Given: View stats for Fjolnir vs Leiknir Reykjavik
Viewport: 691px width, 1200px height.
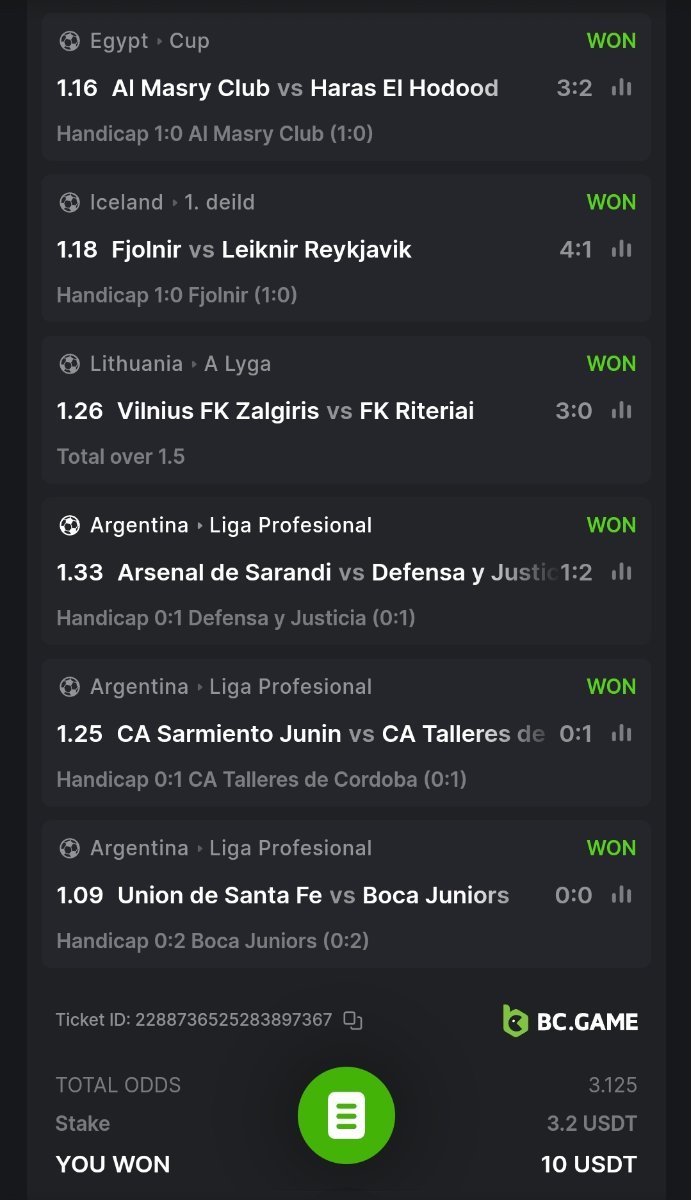Looking at the screenshot, I should [622, 249].
